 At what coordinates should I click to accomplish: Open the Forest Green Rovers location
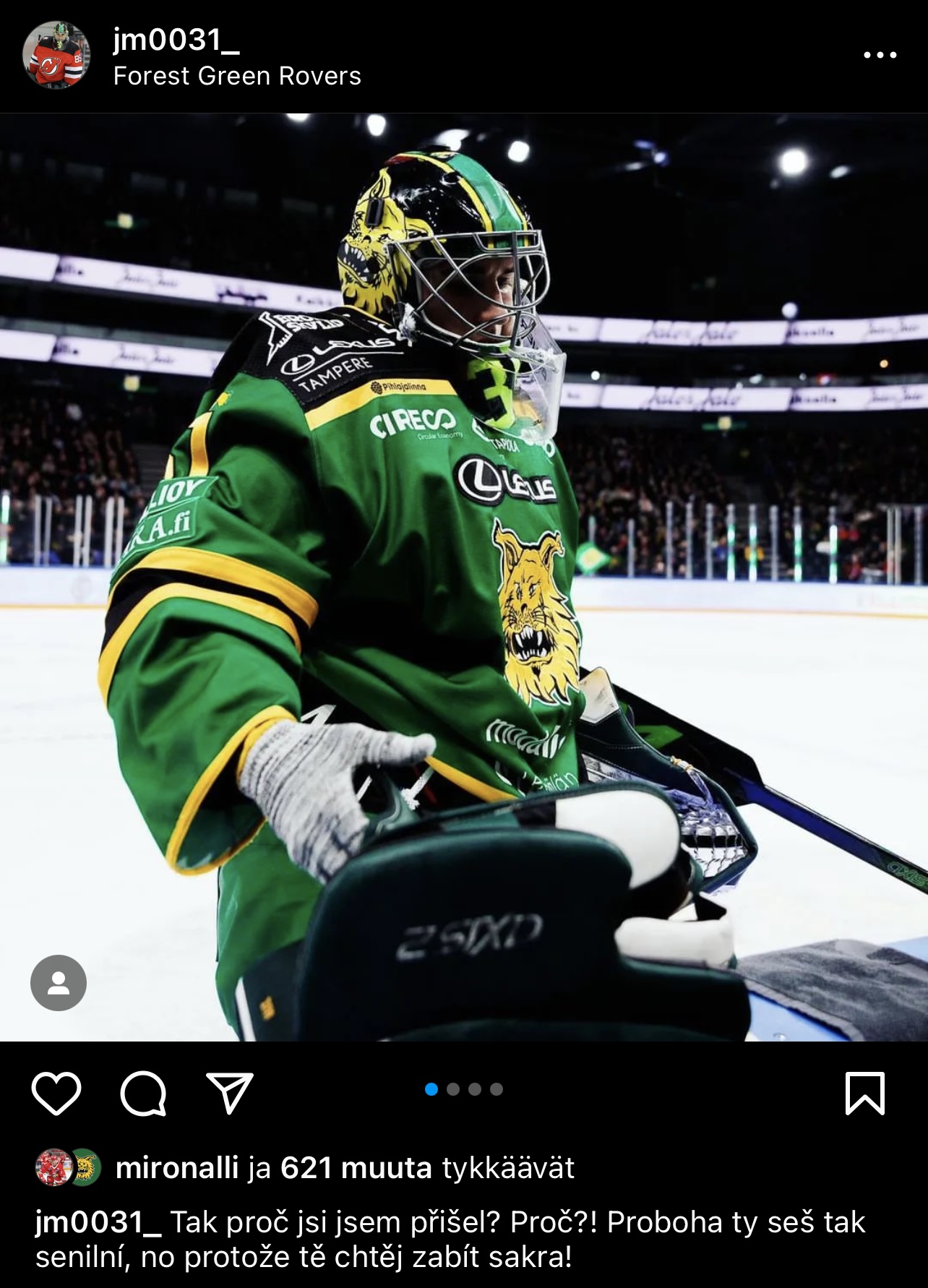tap(237, 76)
